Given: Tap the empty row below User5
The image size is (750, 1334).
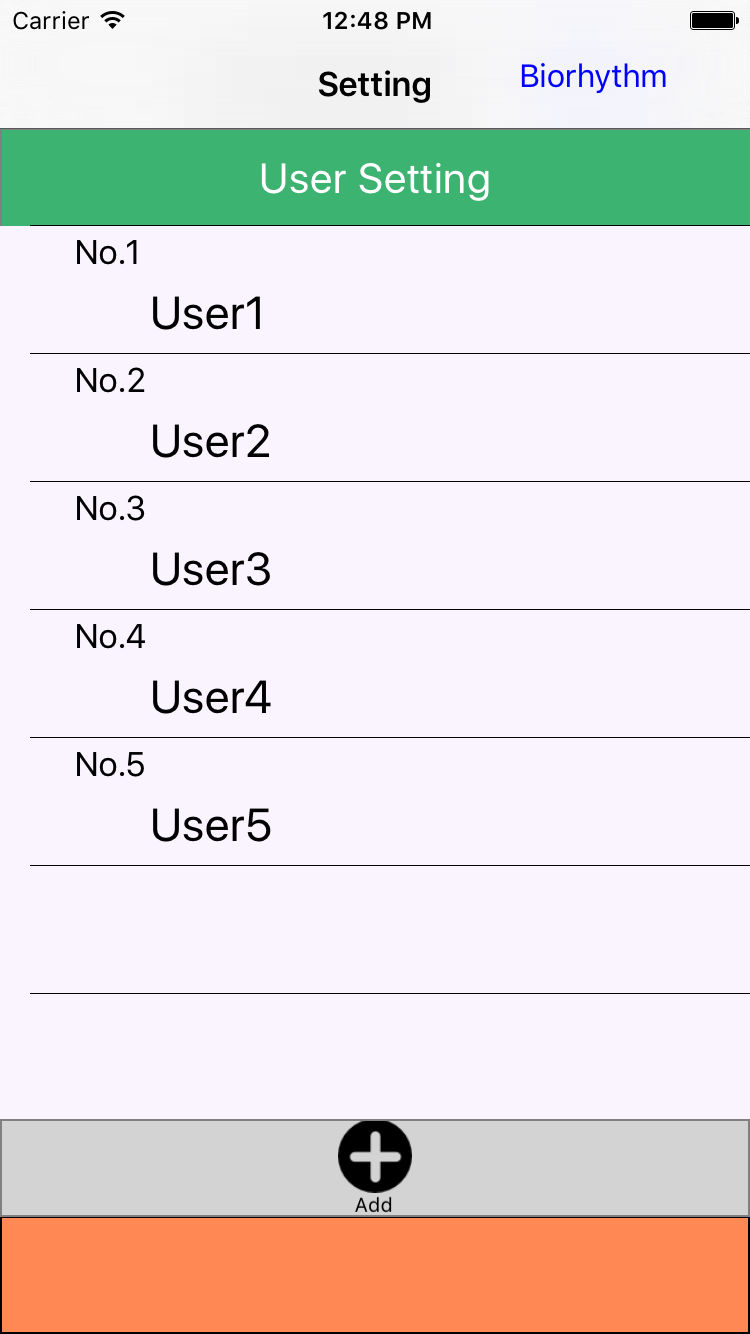Looking at the screenshot, I should (375, 925).
